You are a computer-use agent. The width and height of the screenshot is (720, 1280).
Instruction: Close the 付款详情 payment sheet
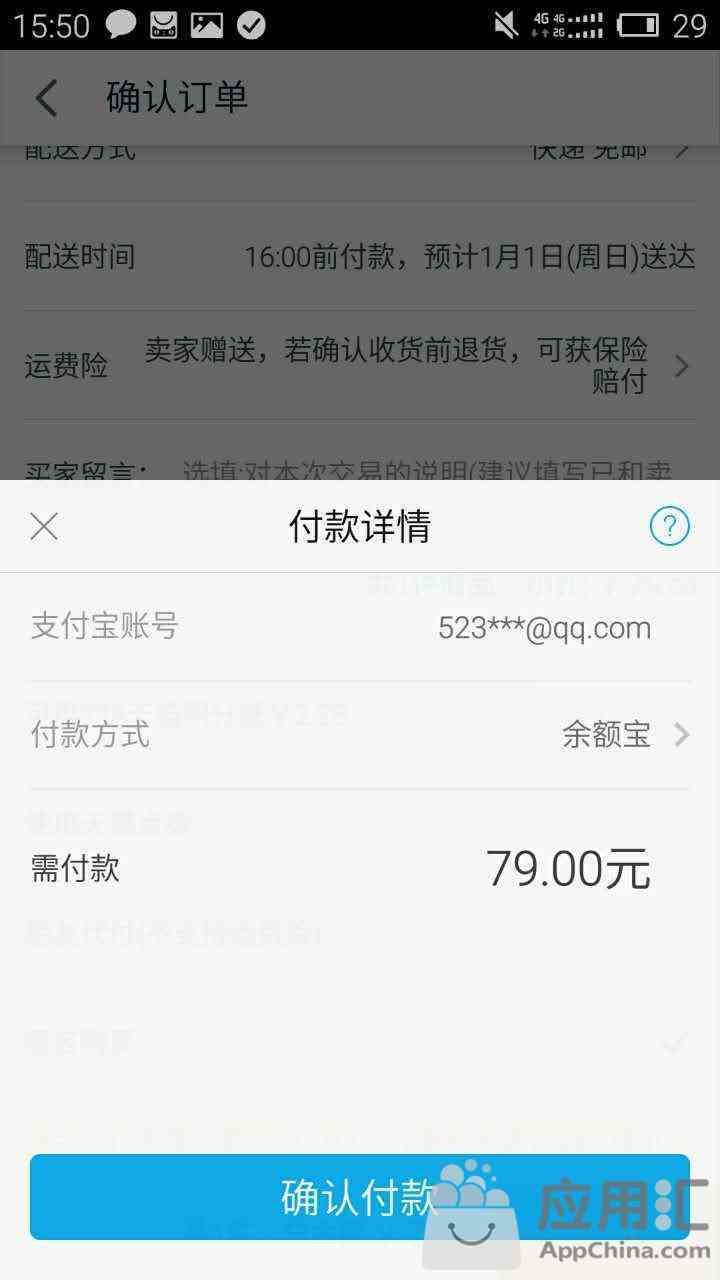click(x=44, y=526)
